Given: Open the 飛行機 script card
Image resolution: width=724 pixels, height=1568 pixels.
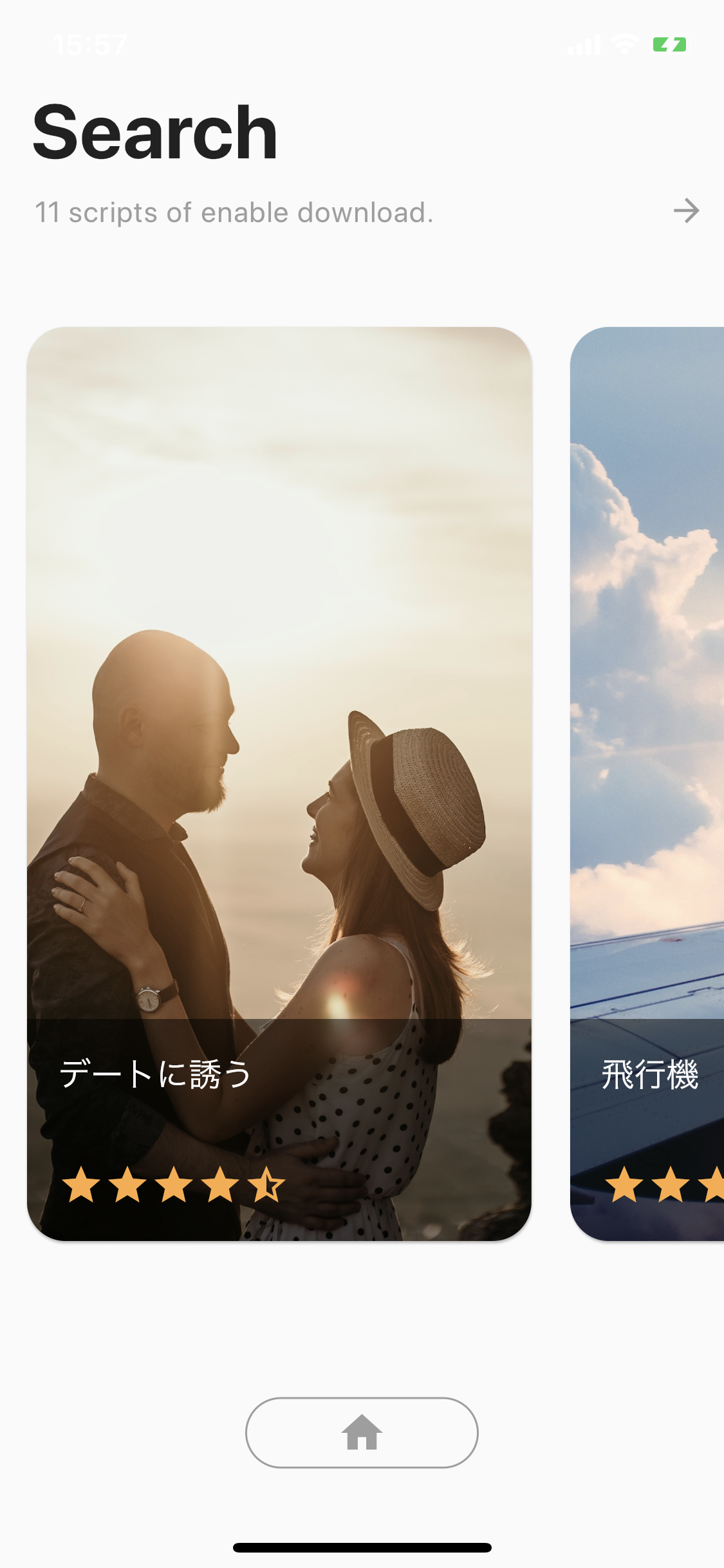Looking at the screenshot, I should [647, 783].
